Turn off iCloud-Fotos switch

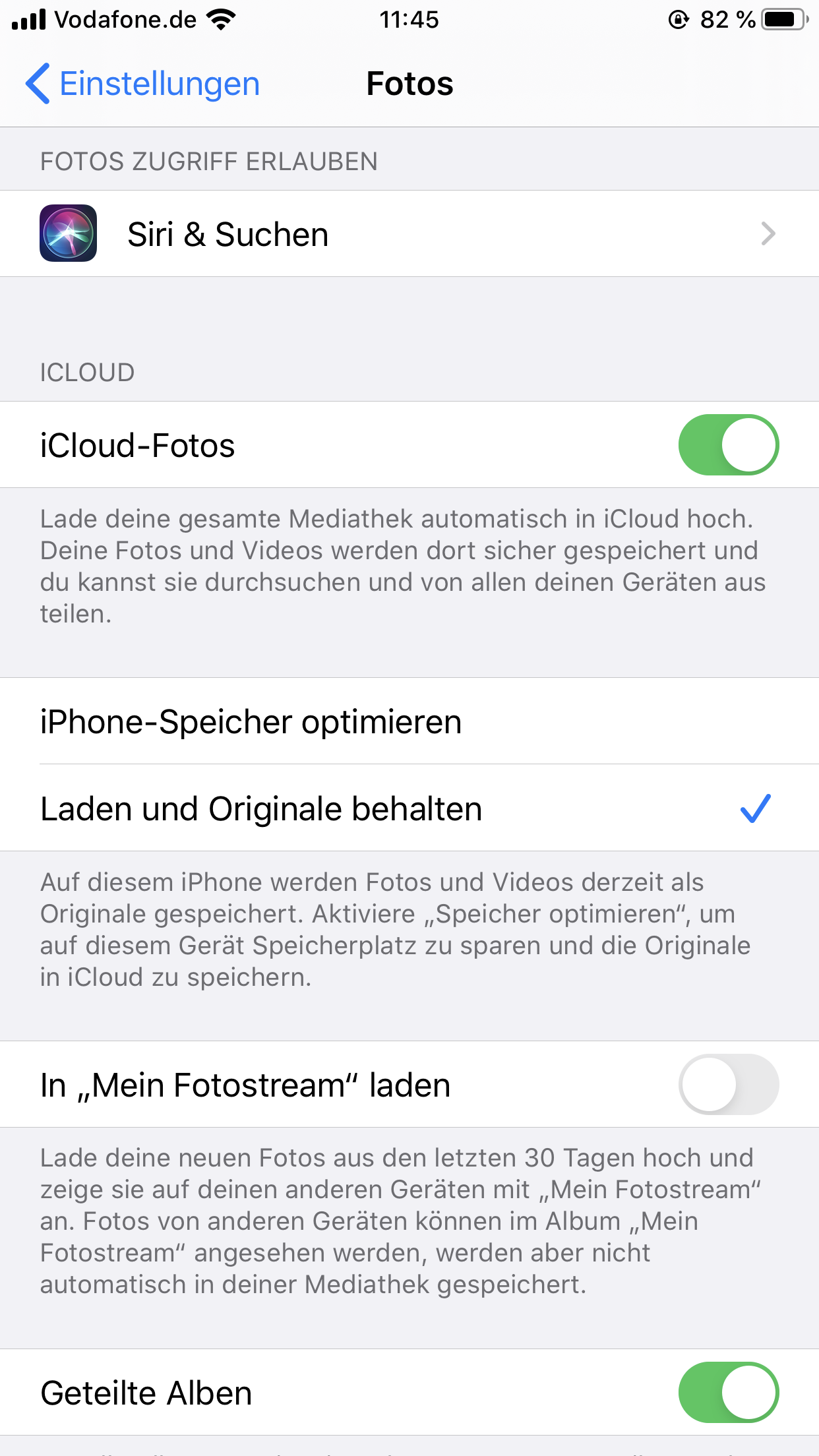coord(728,445)
